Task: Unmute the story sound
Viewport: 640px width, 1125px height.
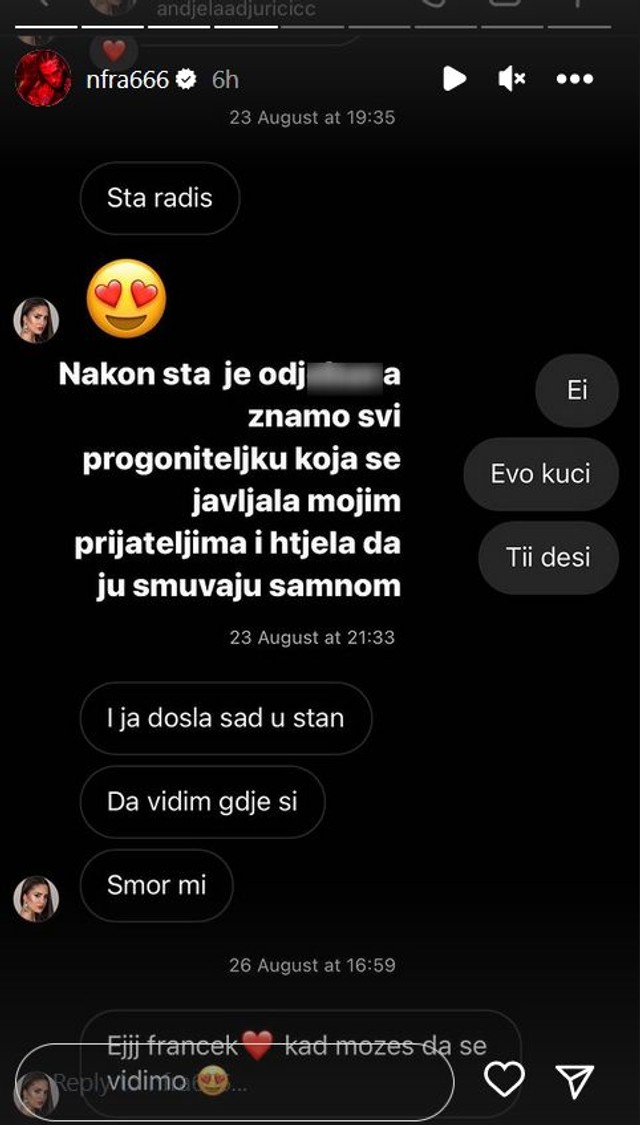Action: point(512,79)
